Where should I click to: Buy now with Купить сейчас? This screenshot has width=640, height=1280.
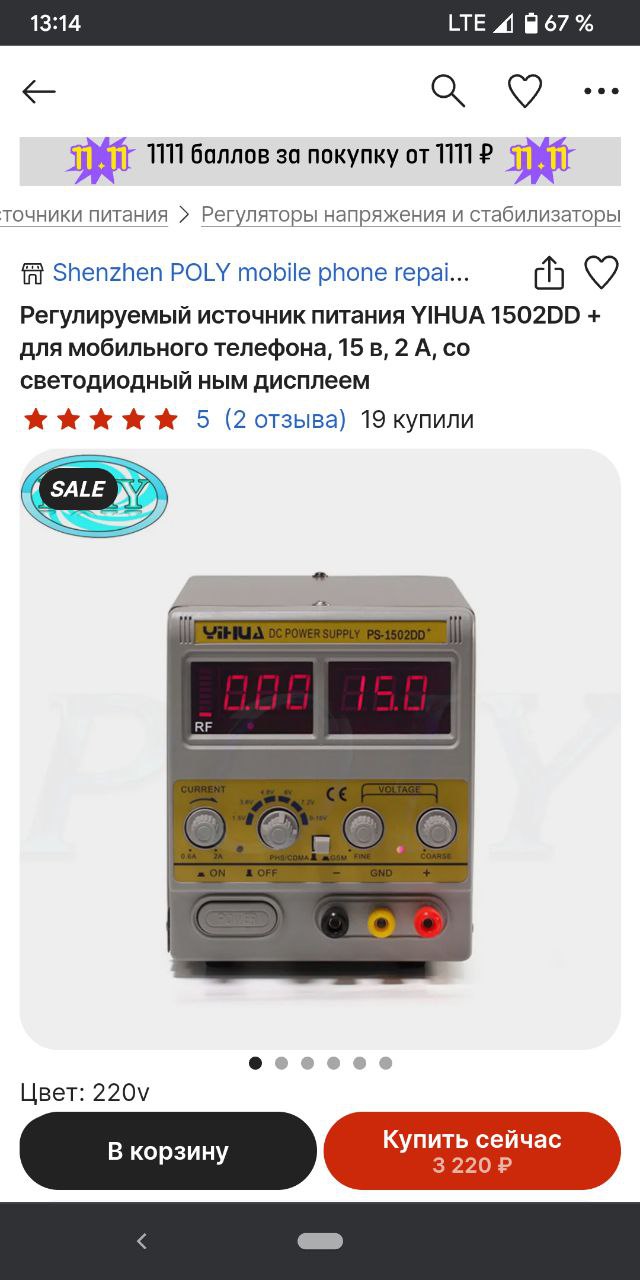(x=472, y=1151)
